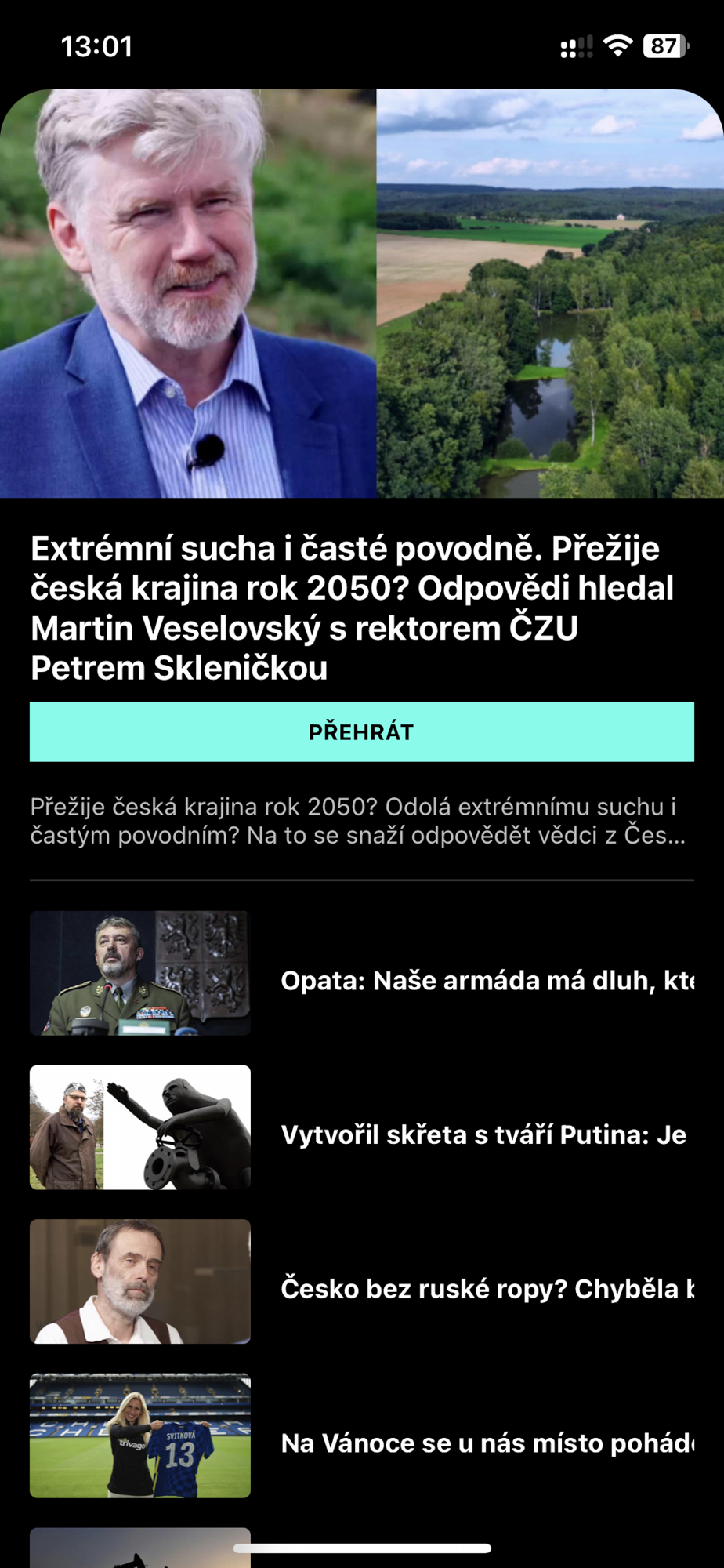Open the Česko bez ruské ropy video

pos(486,1288)
